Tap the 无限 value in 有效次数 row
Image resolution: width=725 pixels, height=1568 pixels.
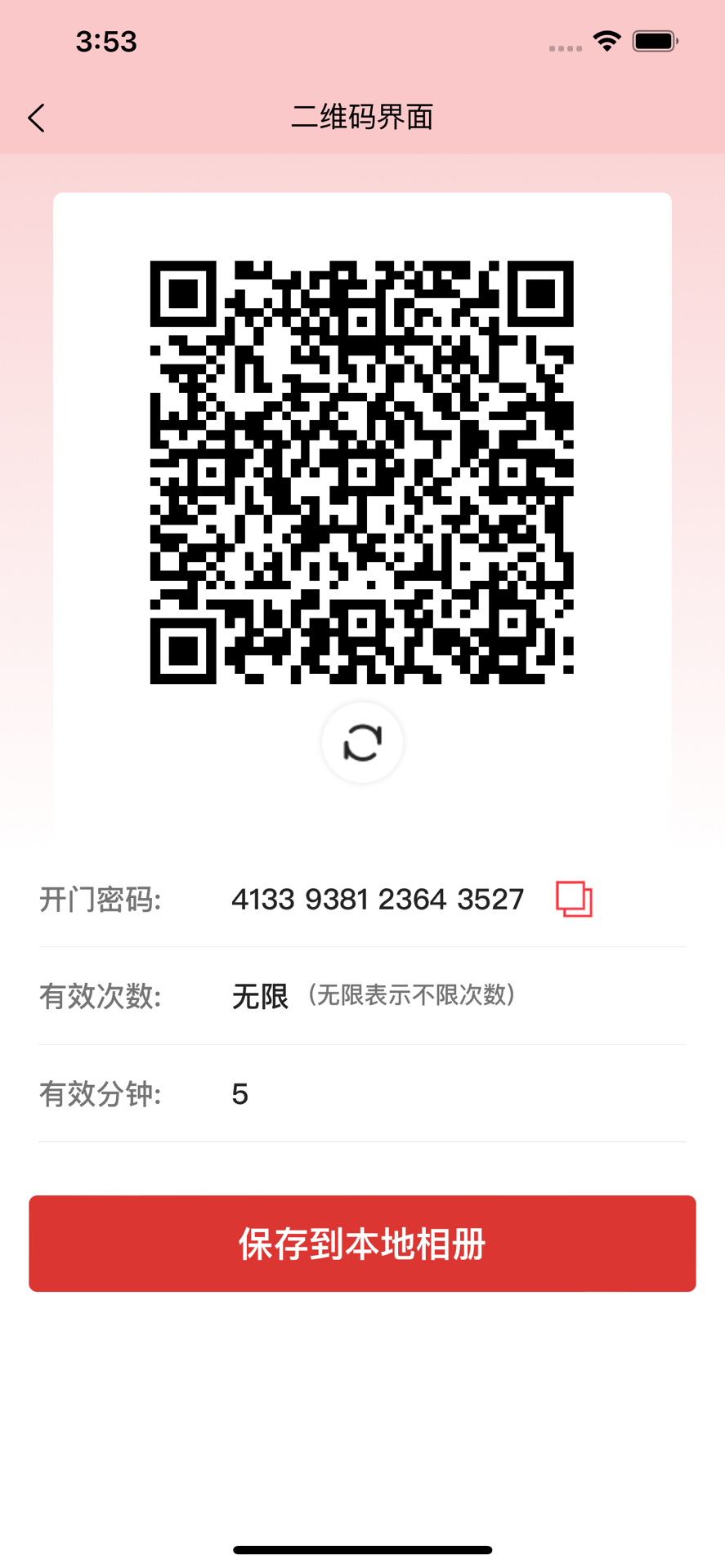(x=259, y=996)
